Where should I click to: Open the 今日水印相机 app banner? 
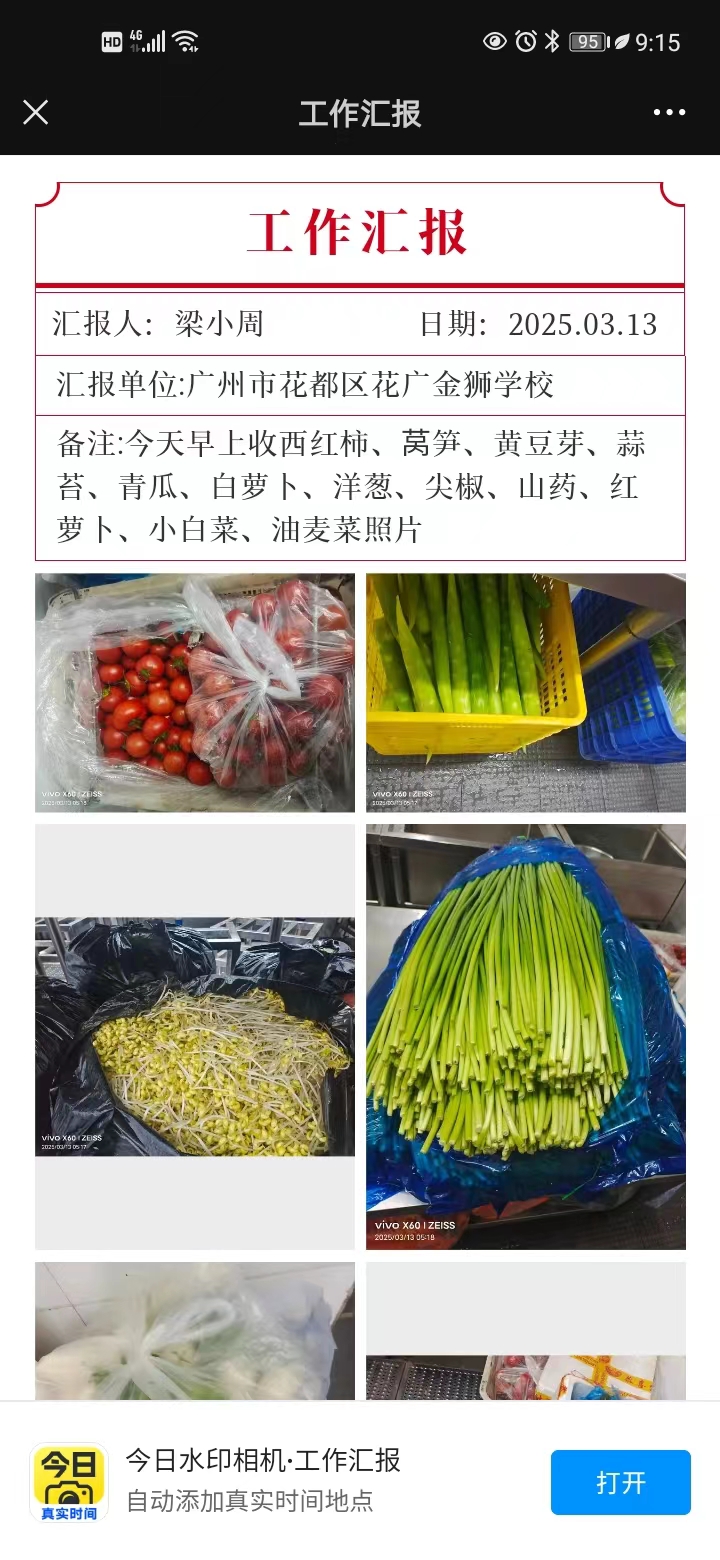[x=262, y=1480]
